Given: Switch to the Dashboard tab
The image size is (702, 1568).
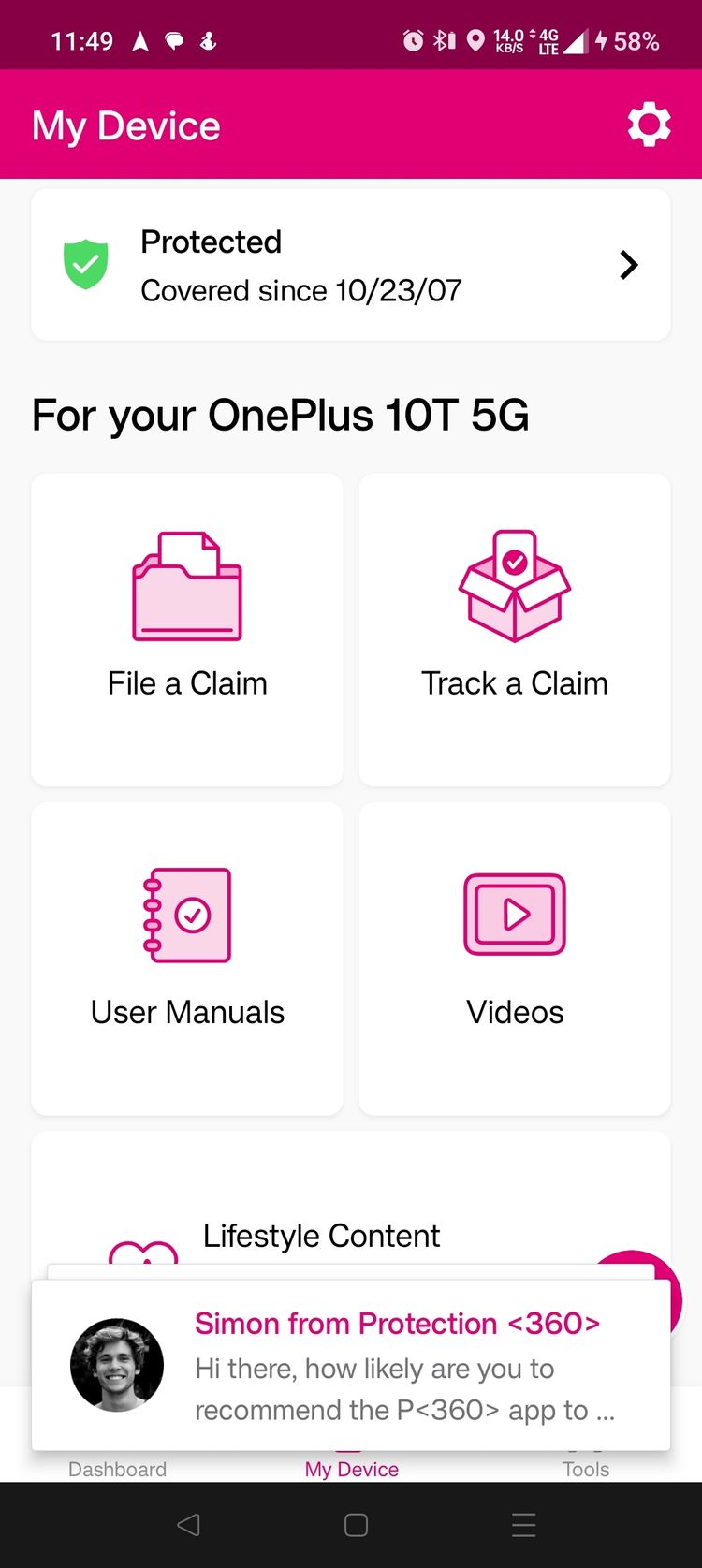Looking at the screenshot, I should coord(117,1468).
